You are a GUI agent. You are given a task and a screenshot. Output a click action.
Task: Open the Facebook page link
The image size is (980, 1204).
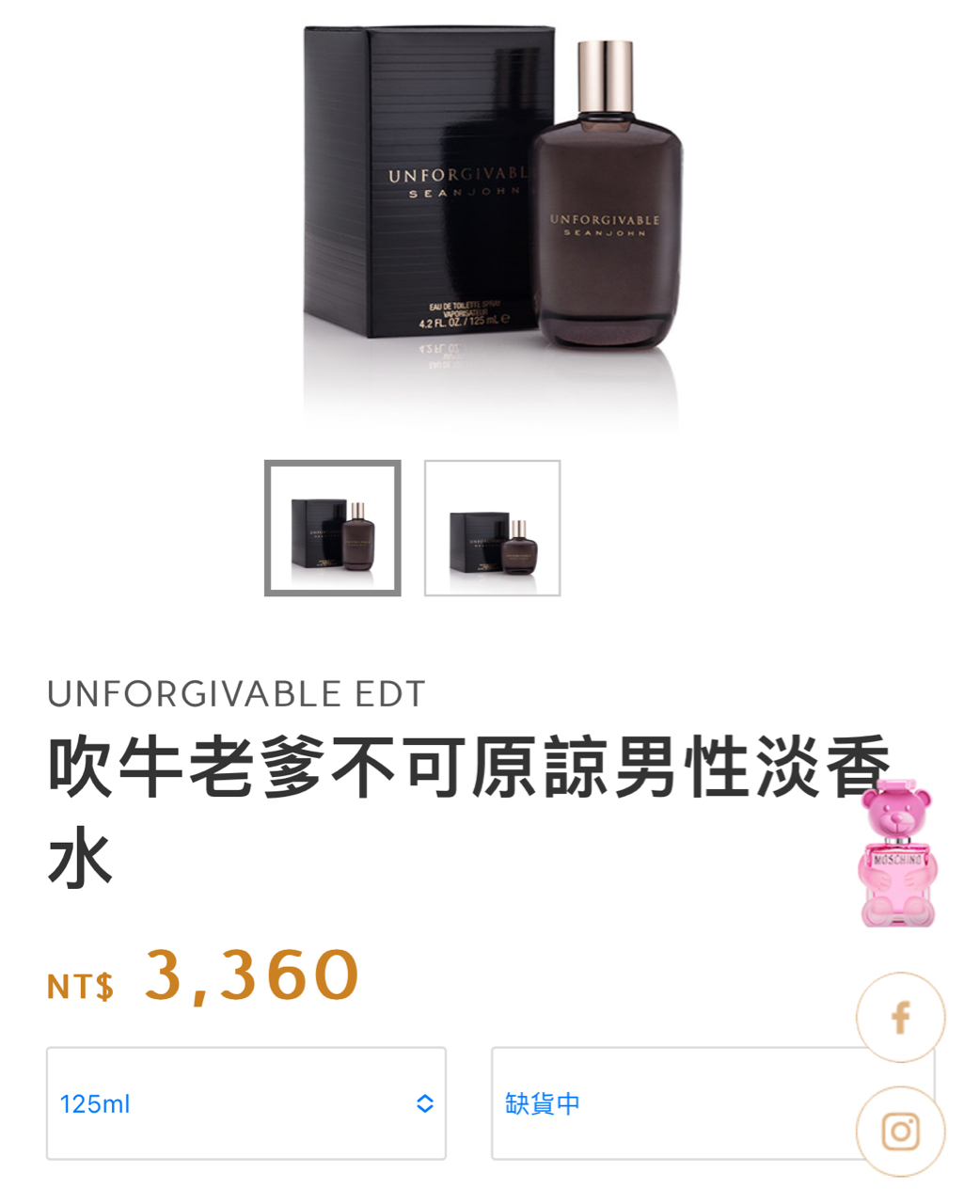(900, 1017)
